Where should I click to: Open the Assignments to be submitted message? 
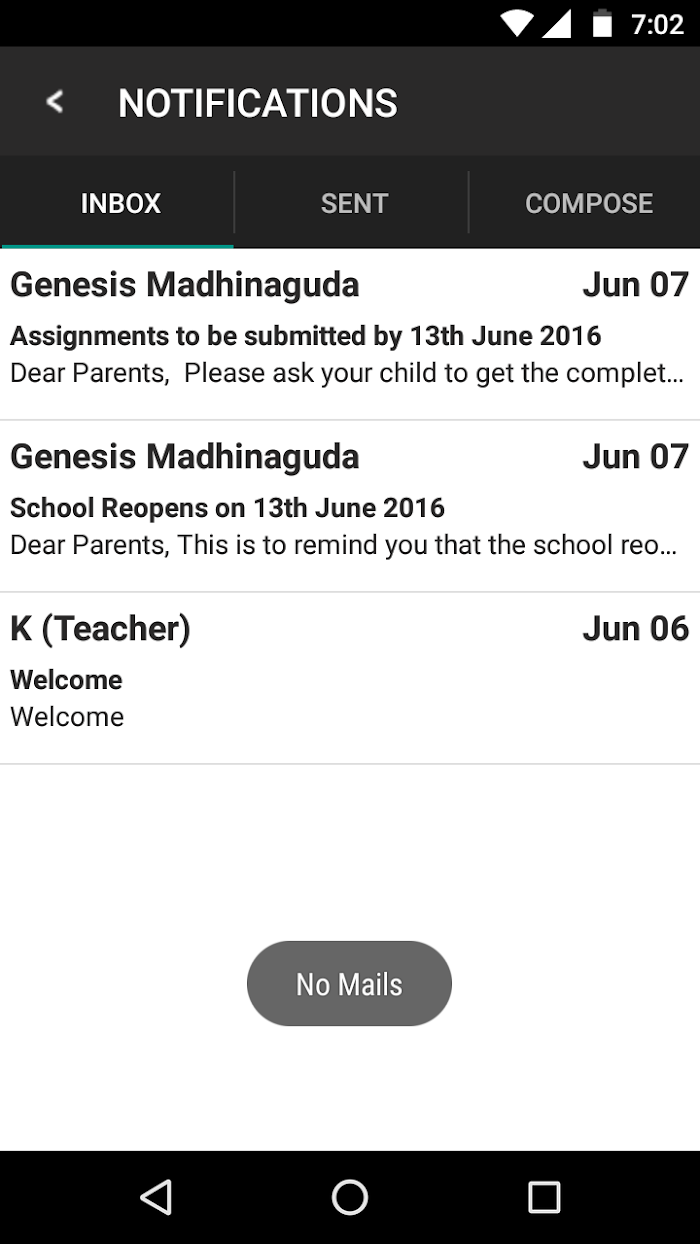(350, 334)
